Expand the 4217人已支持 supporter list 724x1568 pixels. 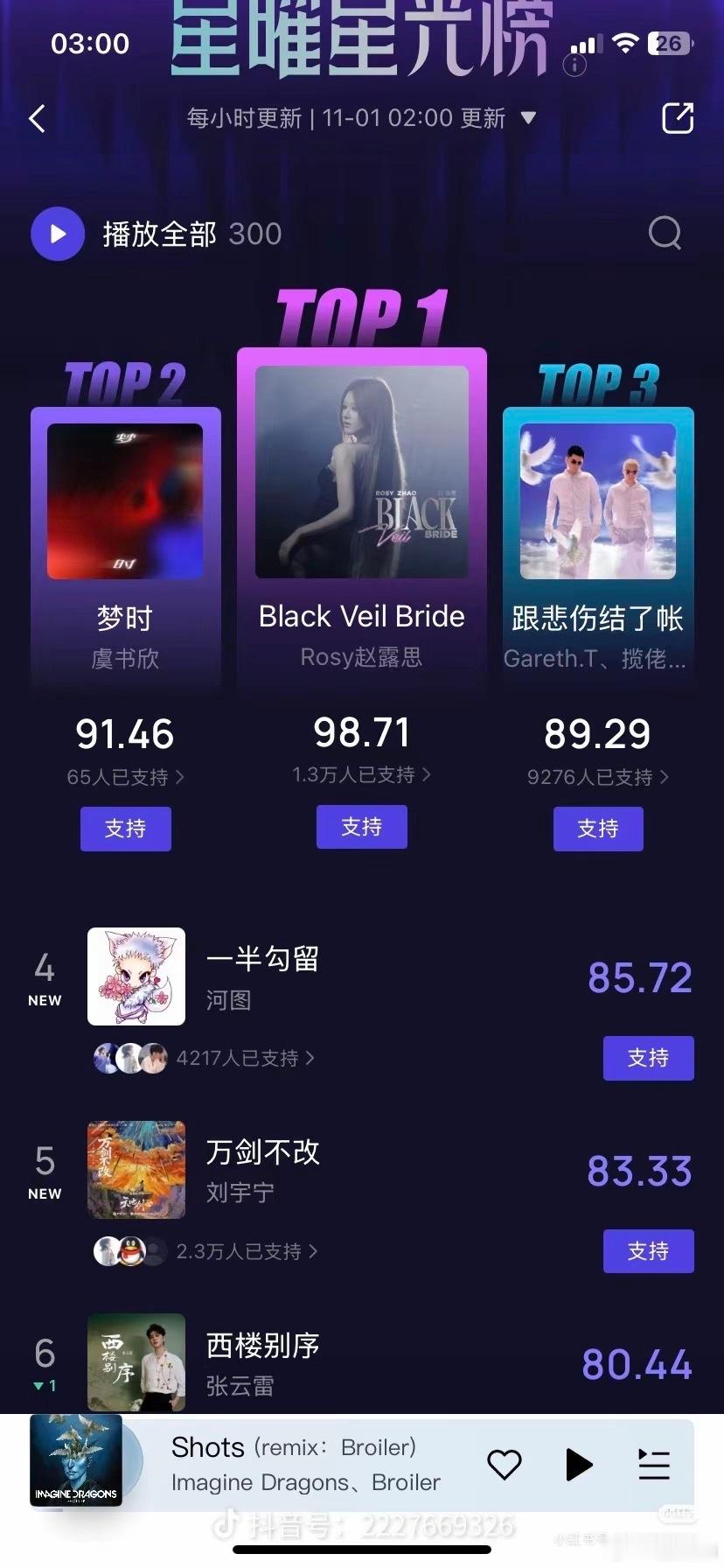245,1058
